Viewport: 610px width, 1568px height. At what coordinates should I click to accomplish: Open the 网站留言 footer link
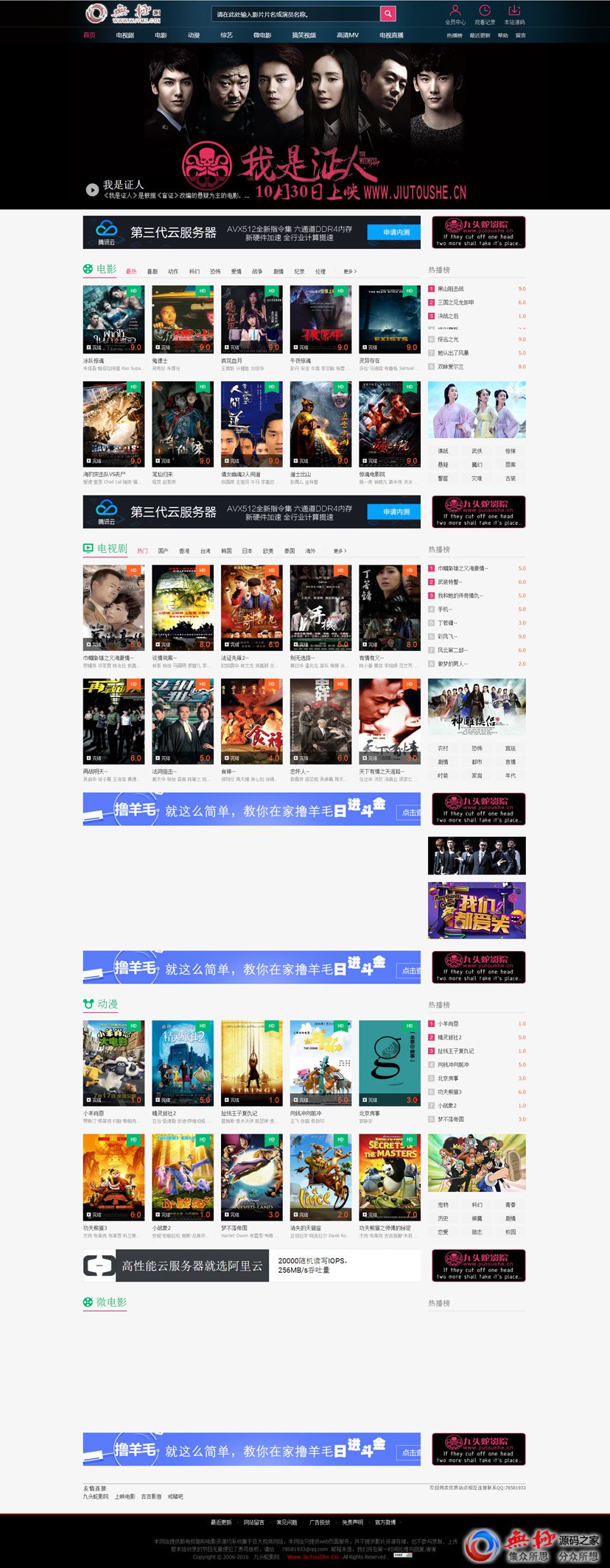[x=253, y=1522]
